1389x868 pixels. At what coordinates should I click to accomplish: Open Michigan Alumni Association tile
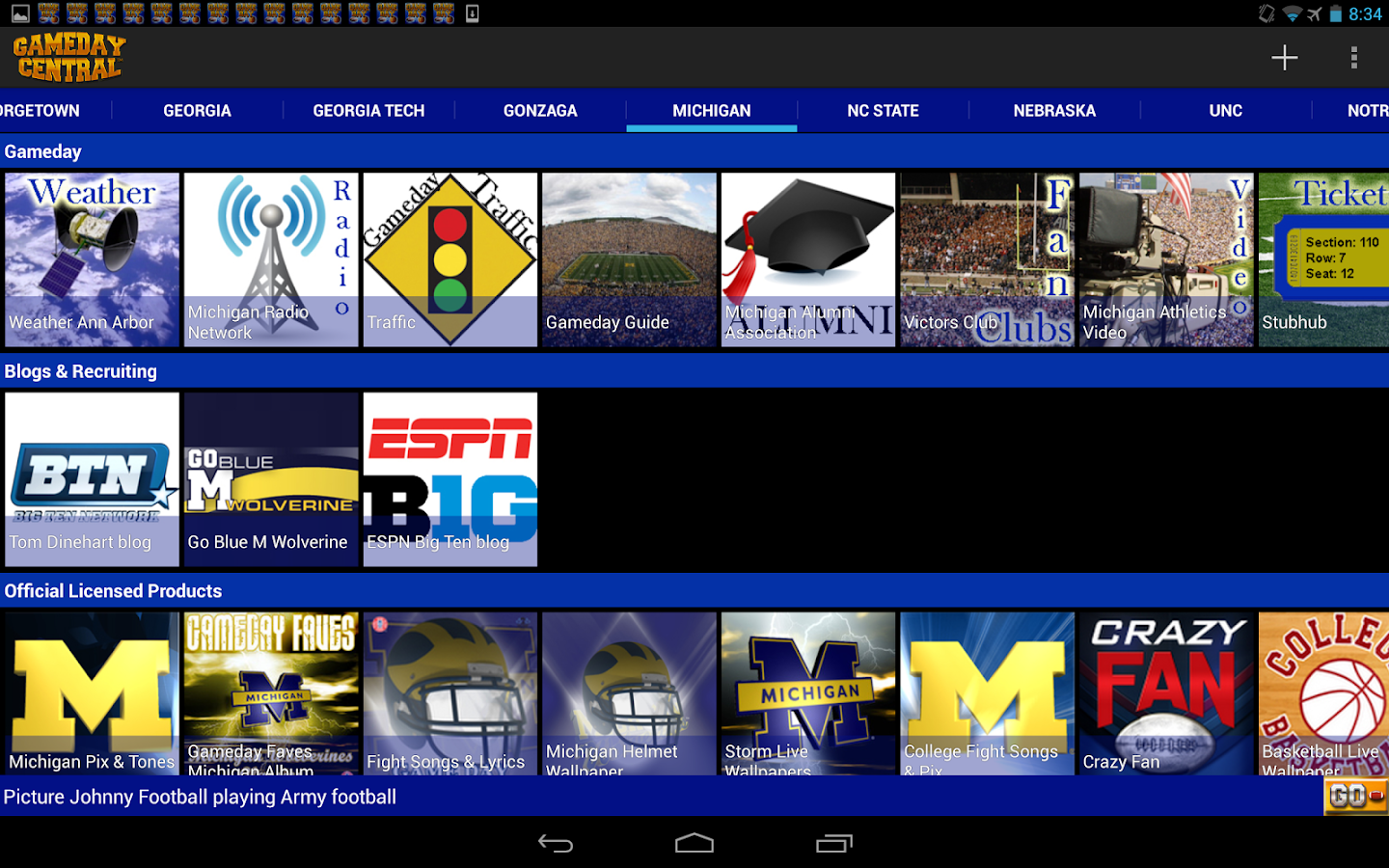tap(808, 259)
